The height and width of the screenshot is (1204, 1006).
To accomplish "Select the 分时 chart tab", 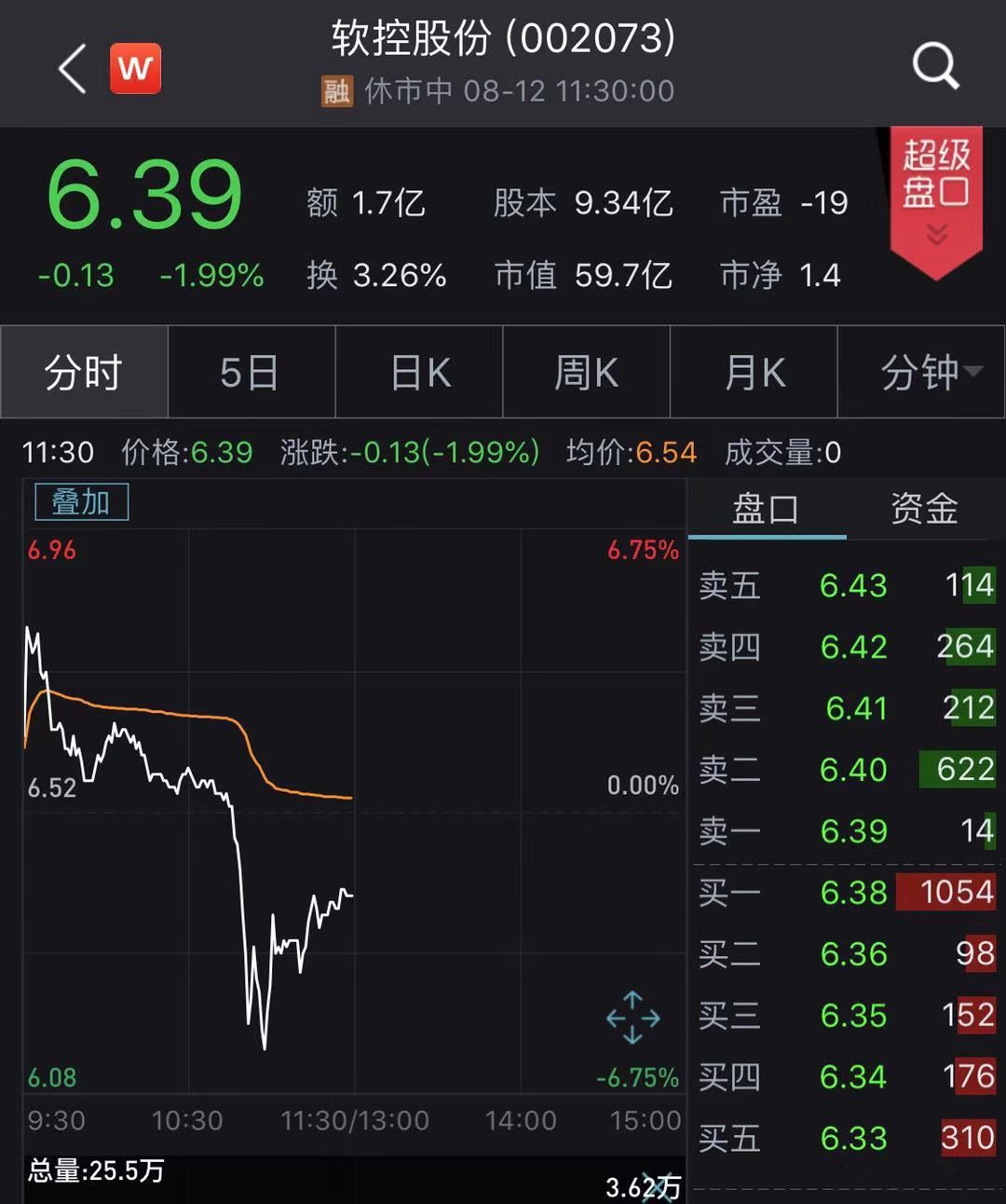I will [84, 372].
